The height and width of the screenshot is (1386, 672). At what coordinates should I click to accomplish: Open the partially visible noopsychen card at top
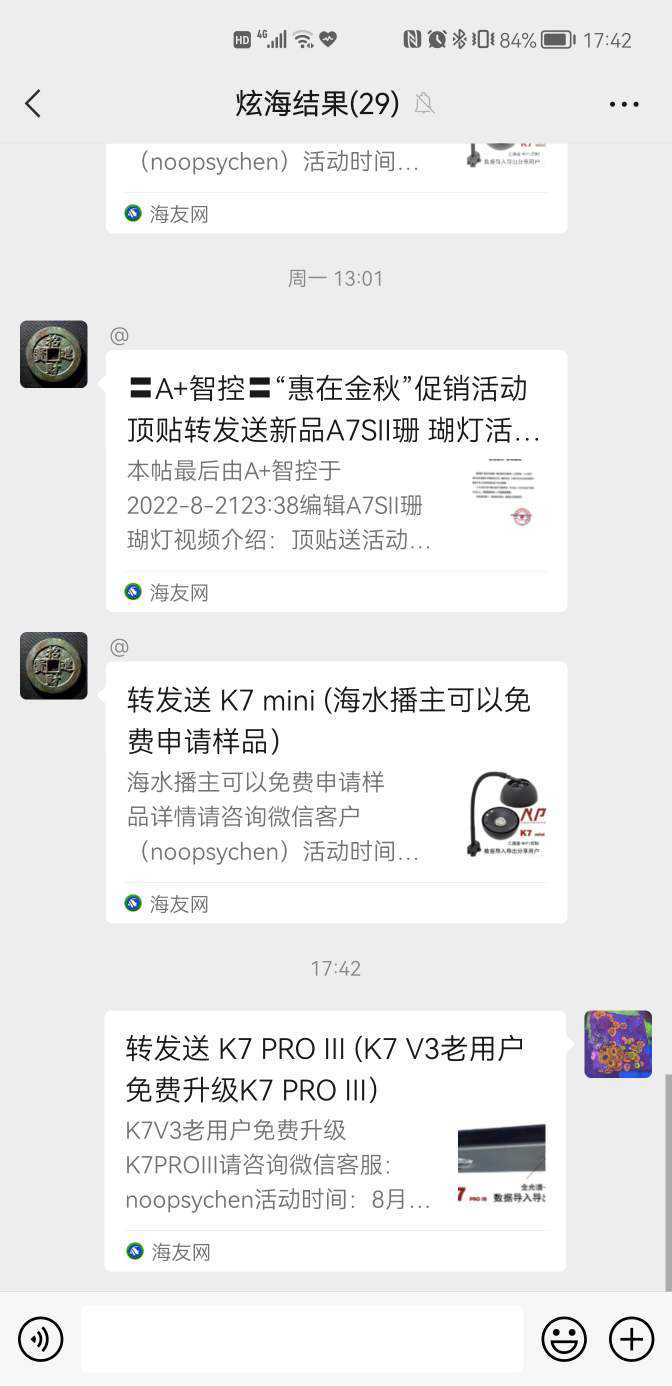(x=336, y=185)
